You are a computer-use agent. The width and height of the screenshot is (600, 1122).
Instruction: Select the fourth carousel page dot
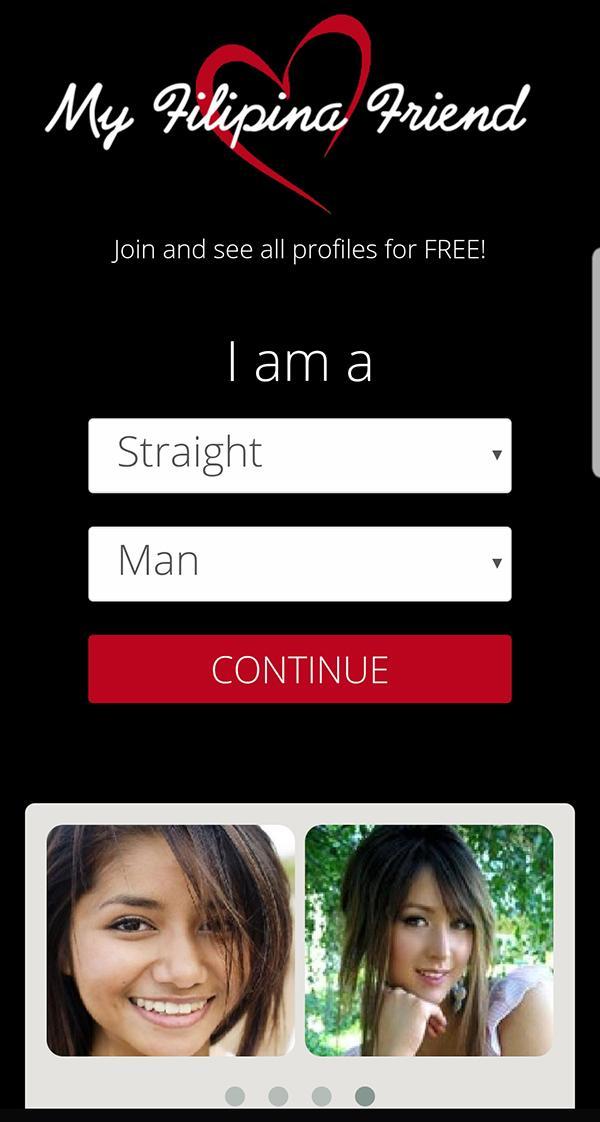tap(365, 1096)
